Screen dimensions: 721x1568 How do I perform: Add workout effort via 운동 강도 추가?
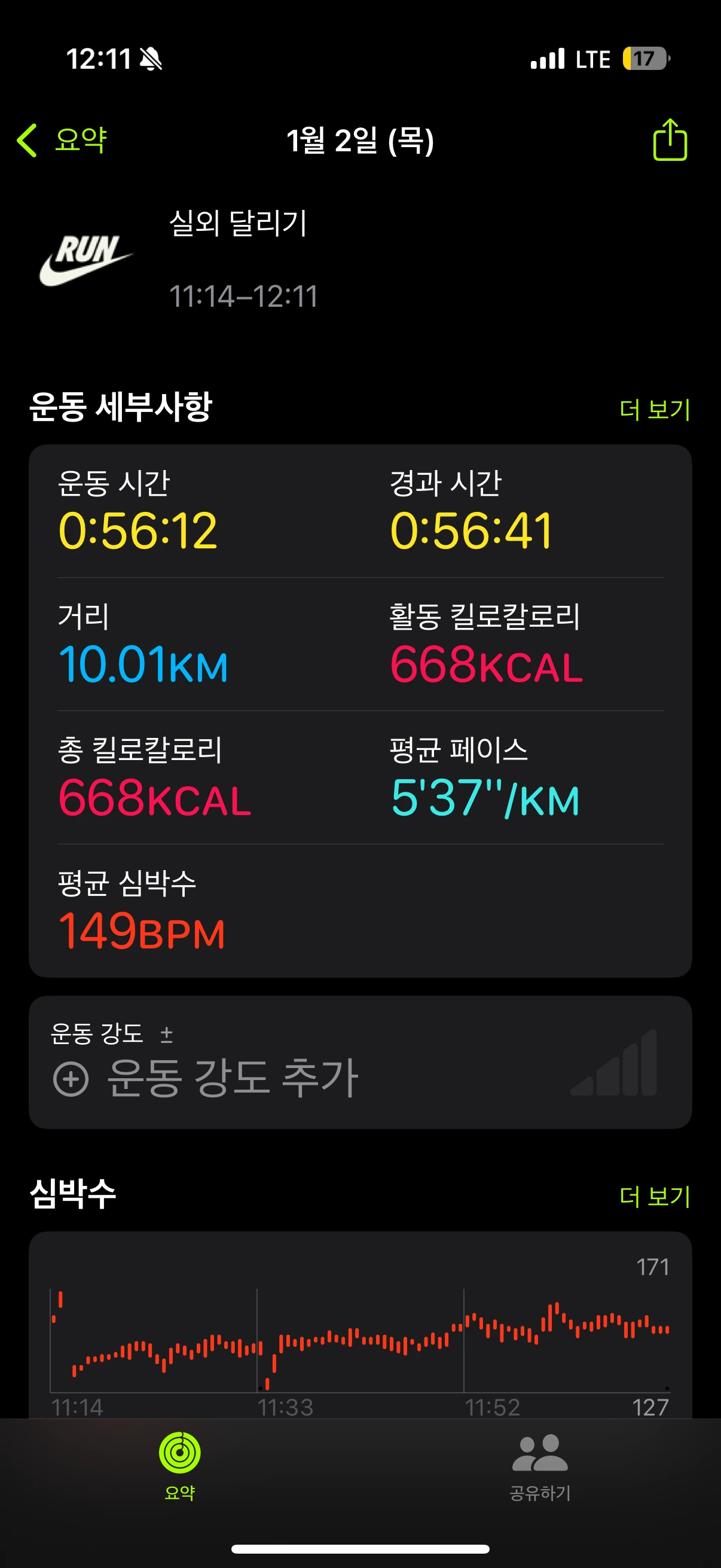(x=206, y=1078)
